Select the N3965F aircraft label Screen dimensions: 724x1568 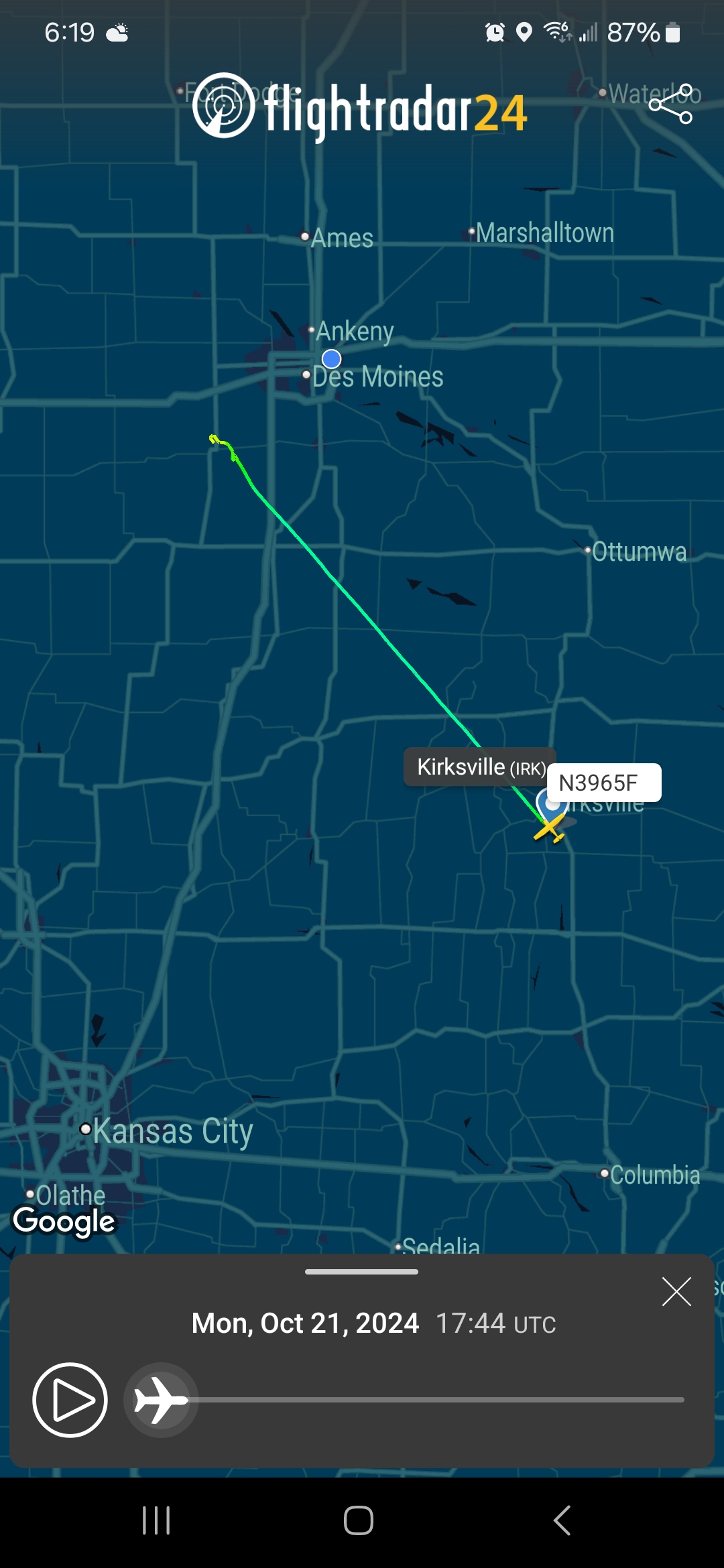click(603, 783)
